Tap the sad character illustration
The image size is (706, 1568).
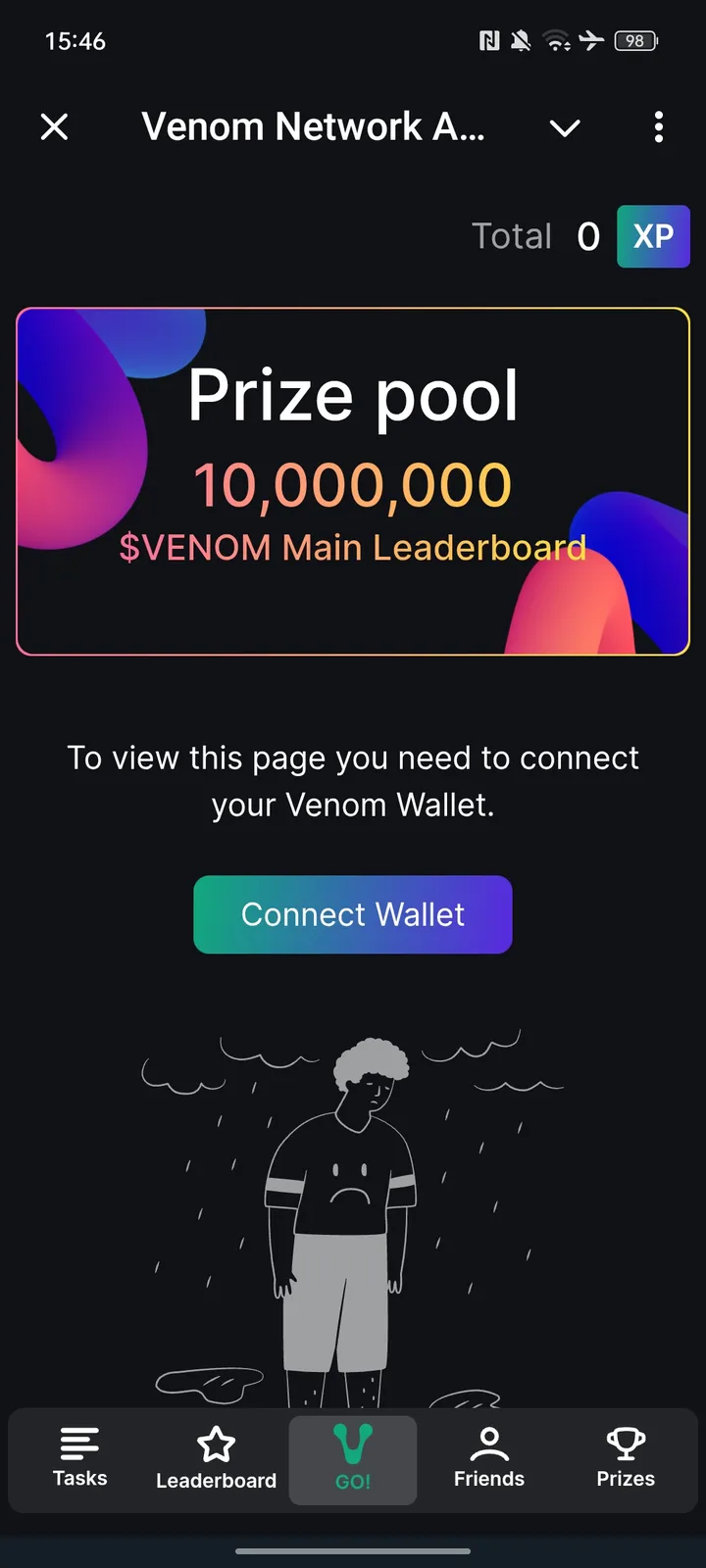pyautogui.click(x=353, y=1205)
